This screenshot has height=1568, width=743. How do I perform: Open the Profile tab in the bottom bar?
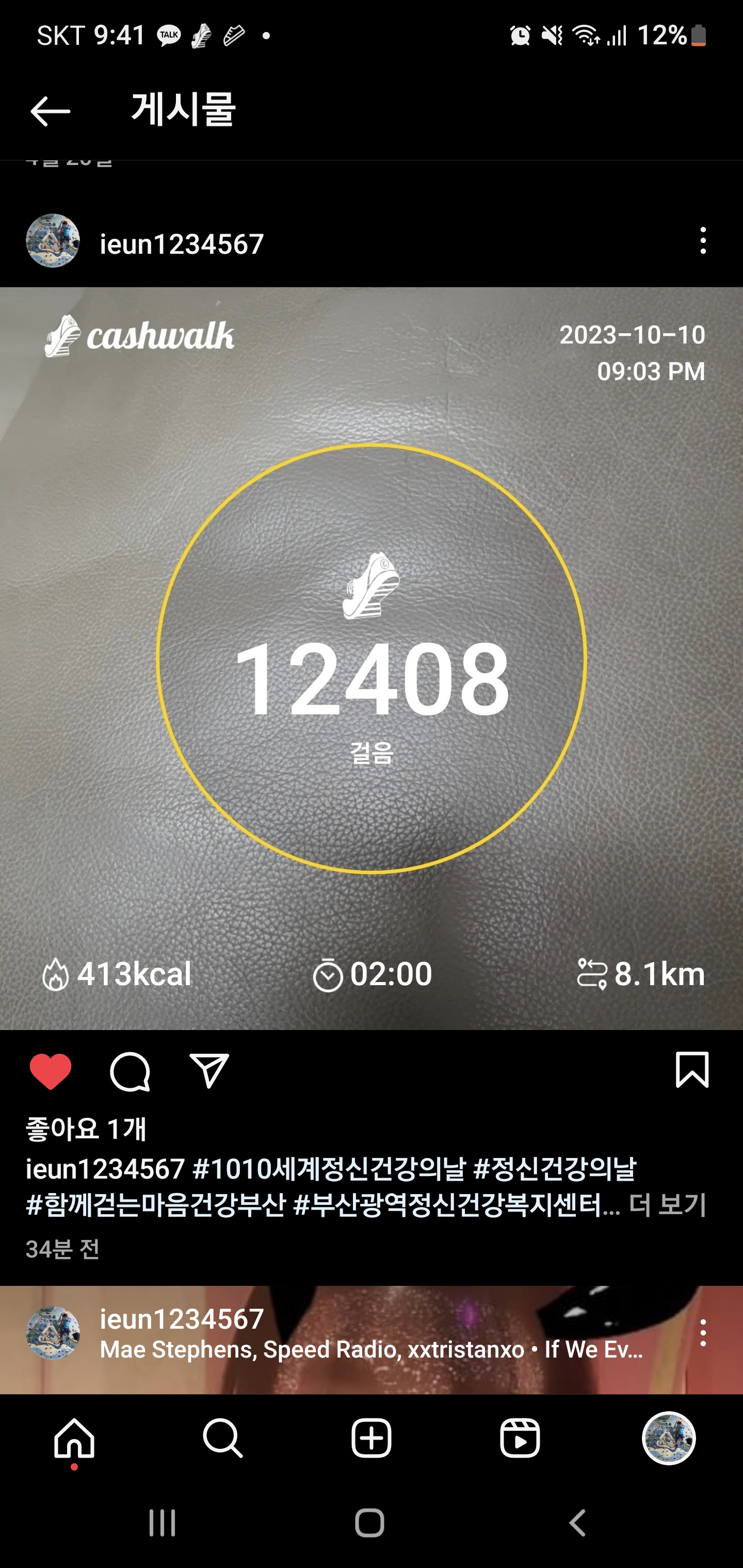point(669,1439)
